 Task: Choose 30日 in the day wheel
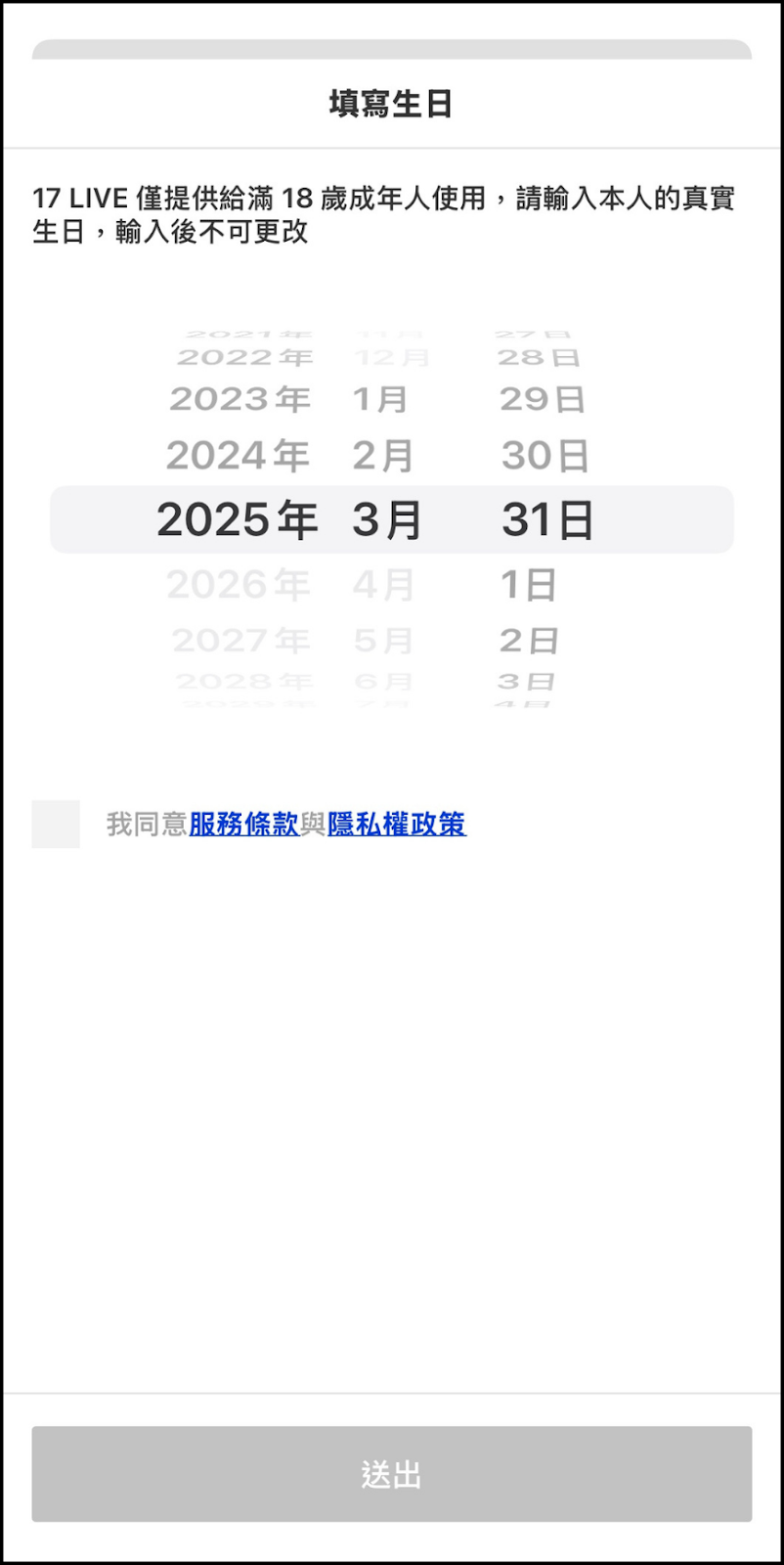coord(545,456)
